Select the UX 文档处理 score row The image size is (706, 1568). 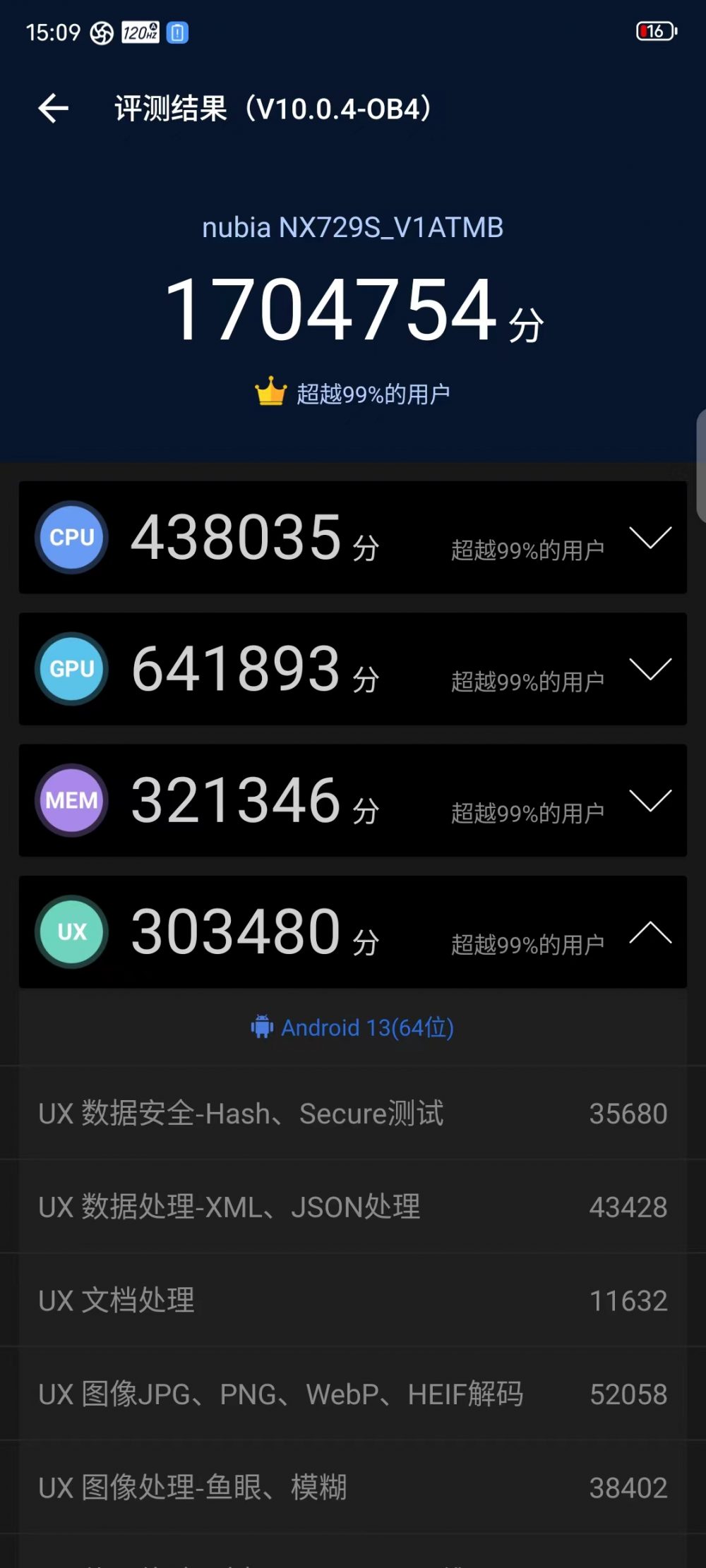pos(353,1301)
